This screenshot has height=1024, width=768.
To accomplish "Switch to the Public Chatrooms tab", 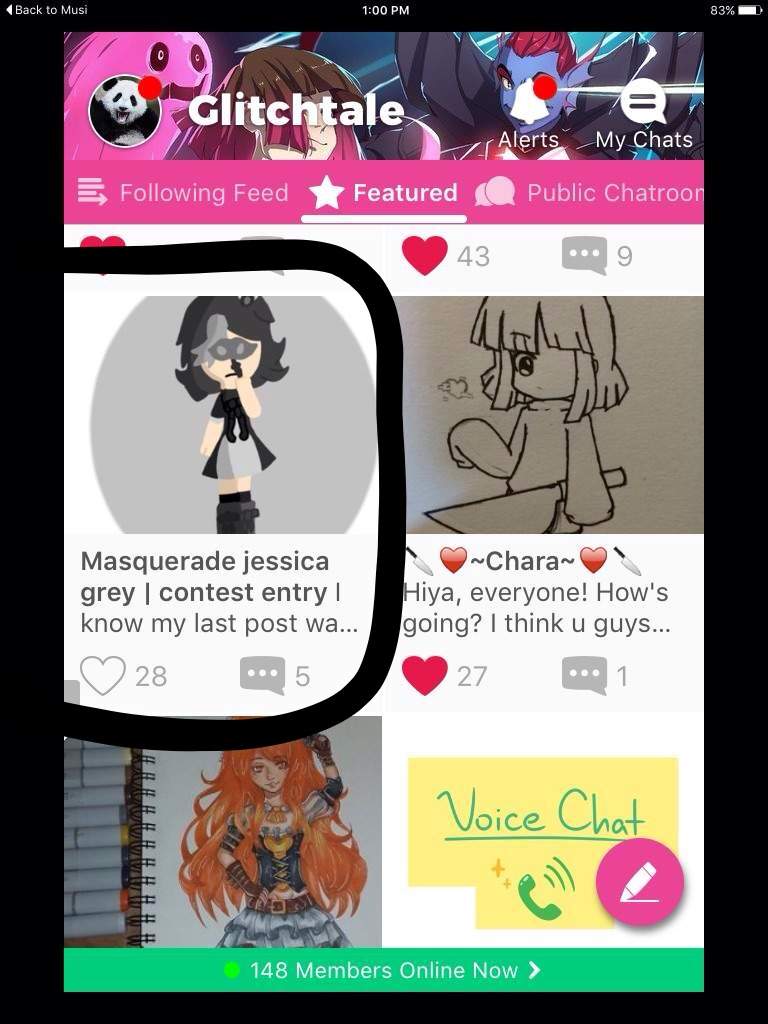I will (x=590, y=193).
